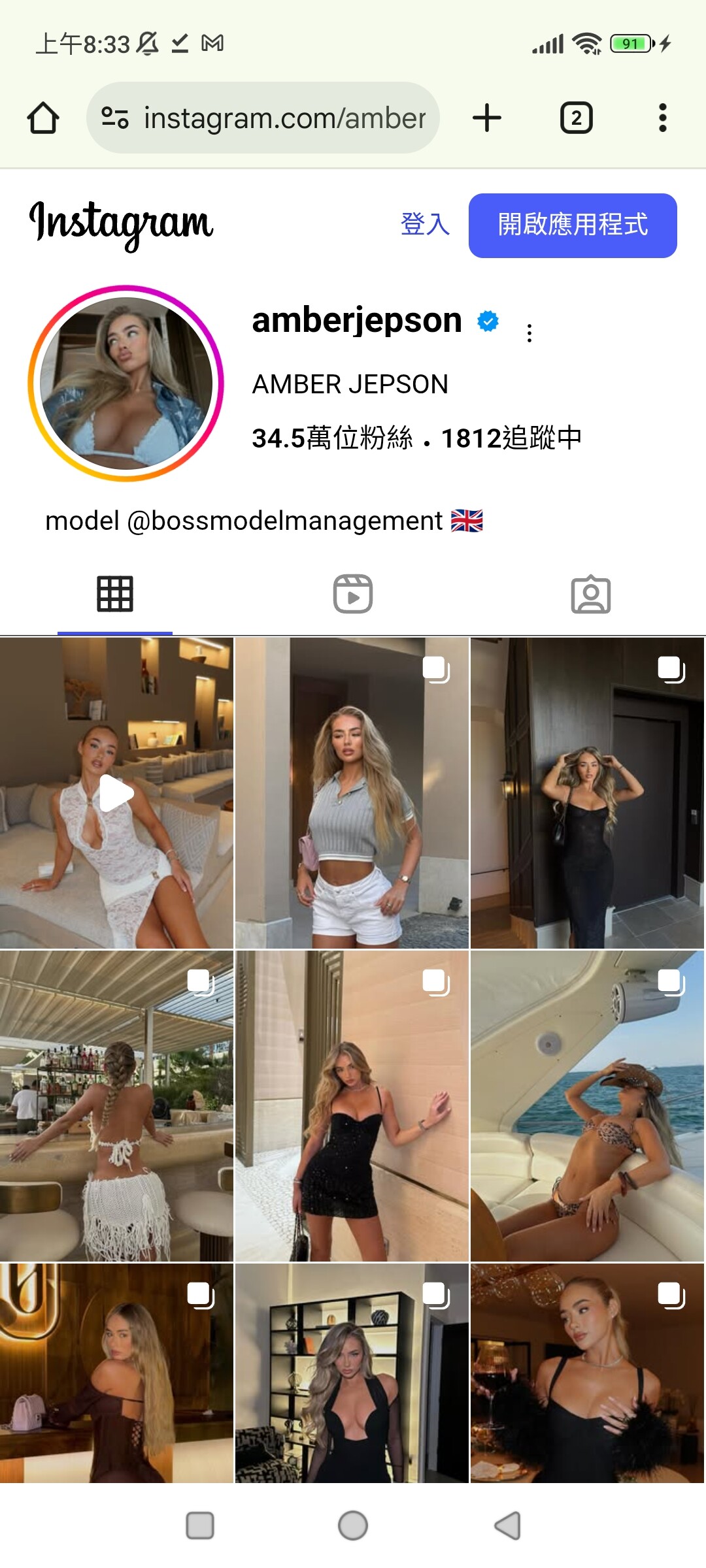View amberjepson's story via profile picture
Viewport: 706px width, 1568px height.
pos(126,384)
